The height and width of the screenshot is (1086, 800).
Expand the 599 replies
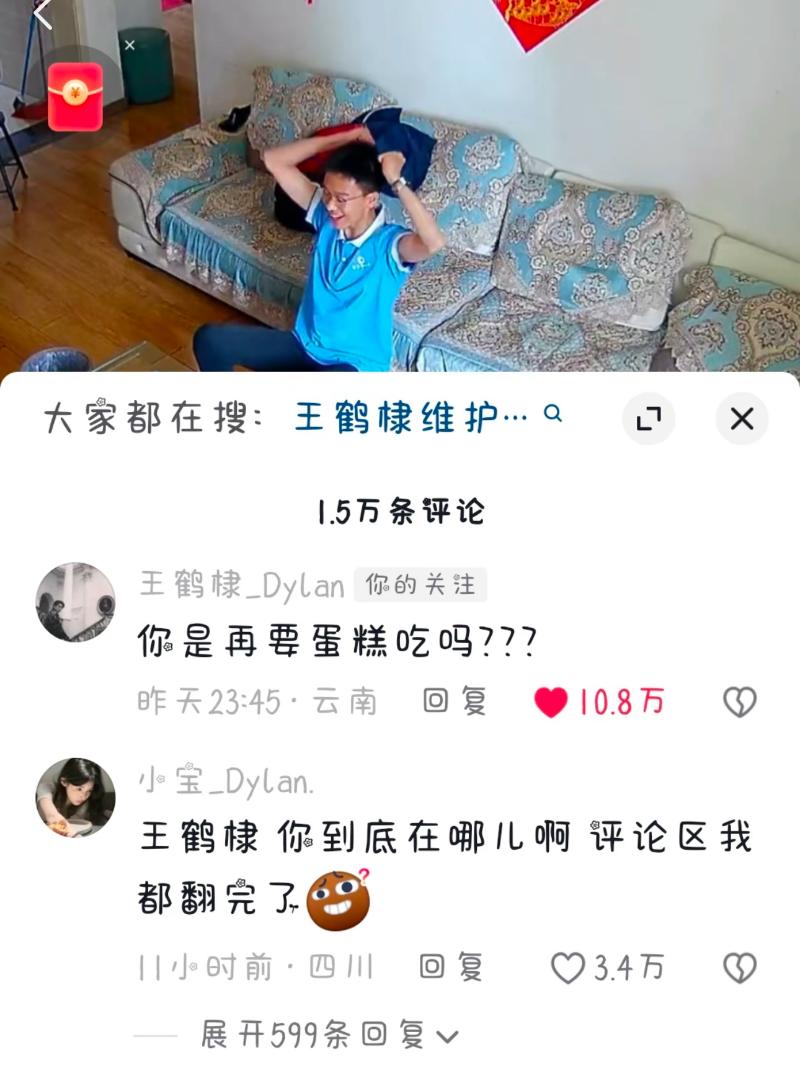(x=329, y=1035)
